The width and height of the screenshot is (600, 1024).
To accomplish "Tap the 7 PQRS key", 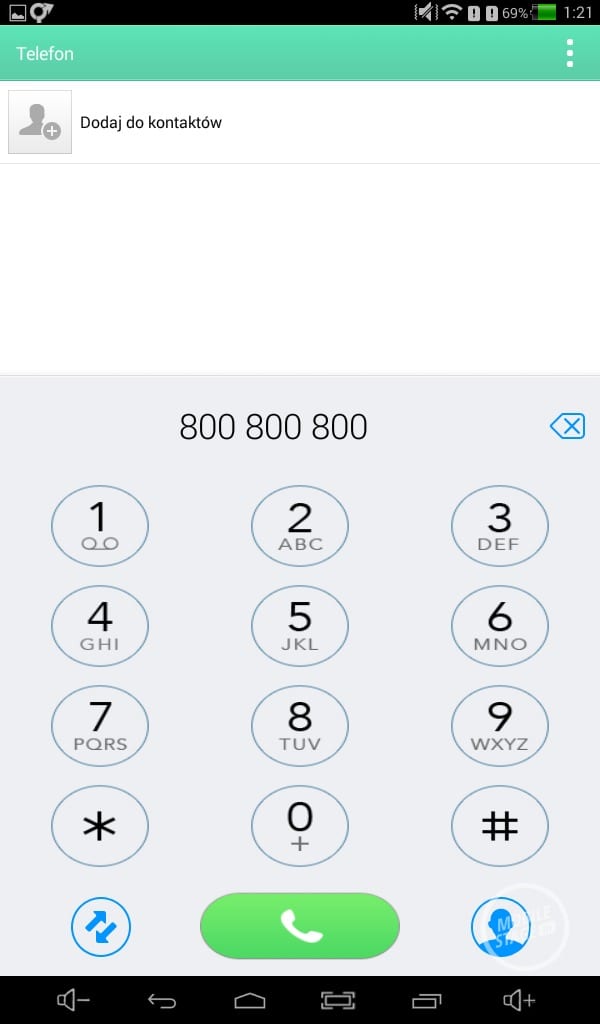I will (100, 726).
